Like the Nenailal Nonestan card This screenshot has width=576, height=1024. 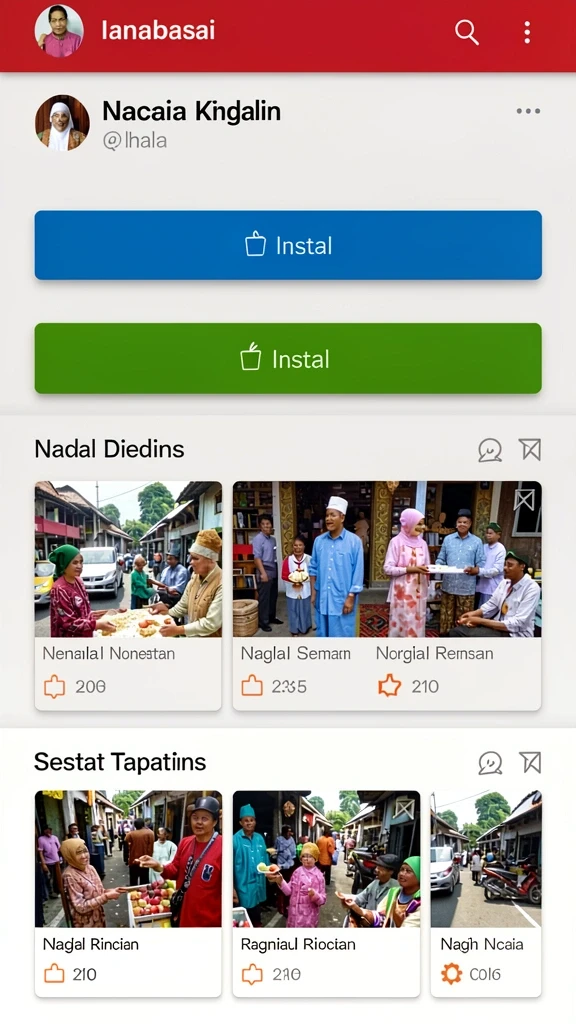pos(54,687)
